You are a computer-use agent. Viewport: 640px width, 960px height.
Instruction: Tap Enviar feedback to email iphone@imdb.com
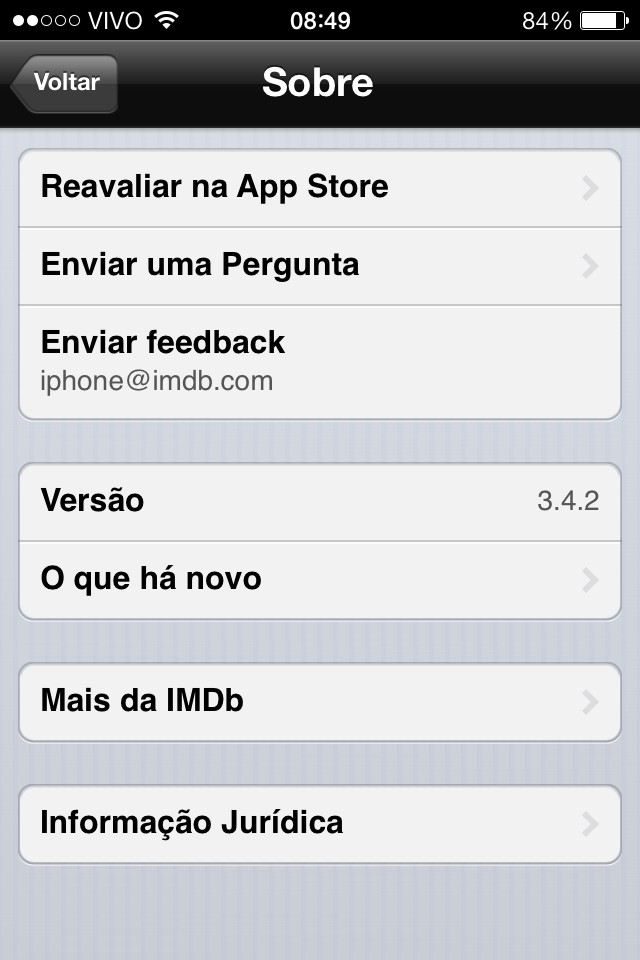click(x=320, y=361)
